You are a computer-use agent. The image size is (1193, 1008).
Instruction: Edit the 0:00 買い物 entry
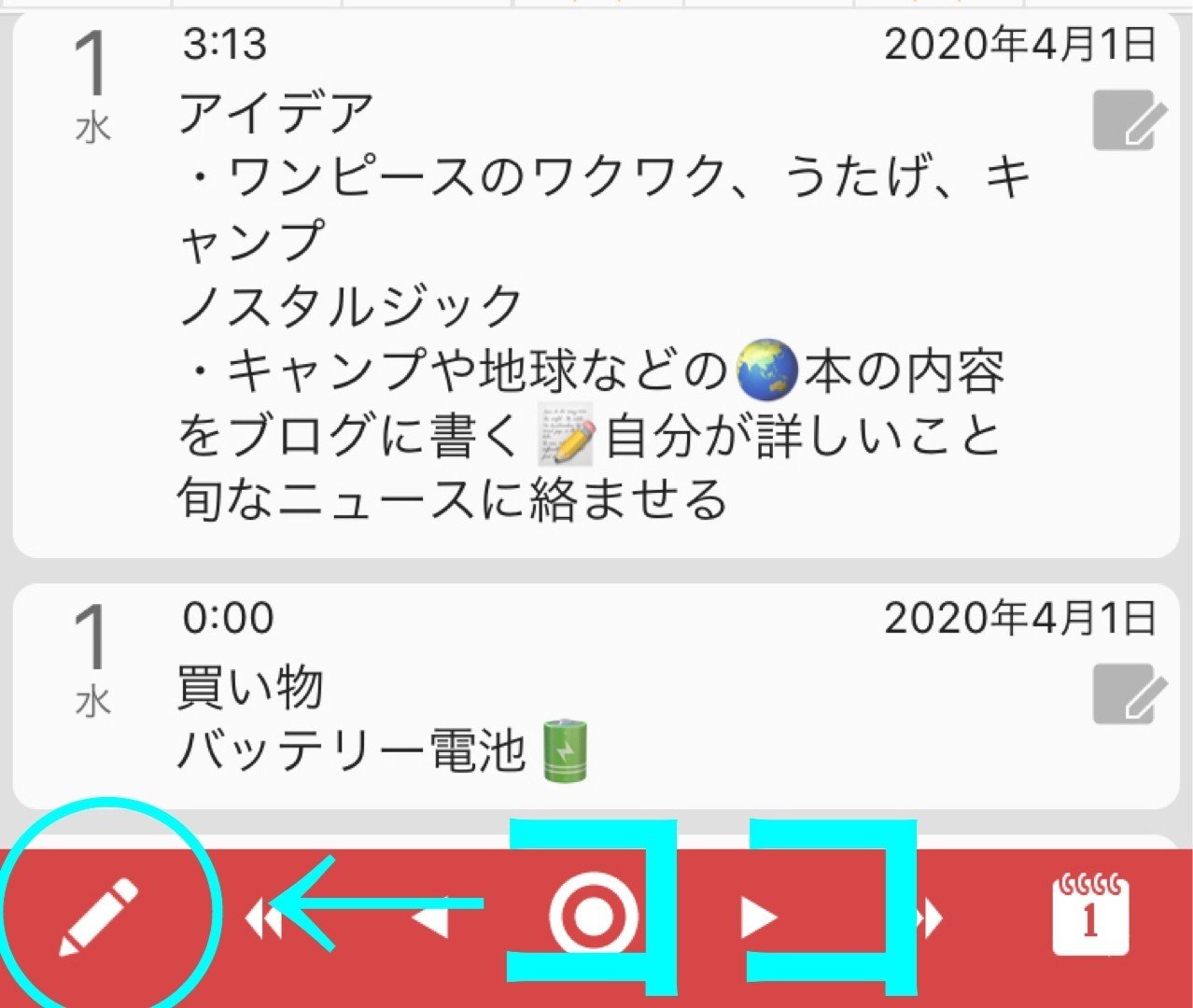click(x=1129, y=695)
